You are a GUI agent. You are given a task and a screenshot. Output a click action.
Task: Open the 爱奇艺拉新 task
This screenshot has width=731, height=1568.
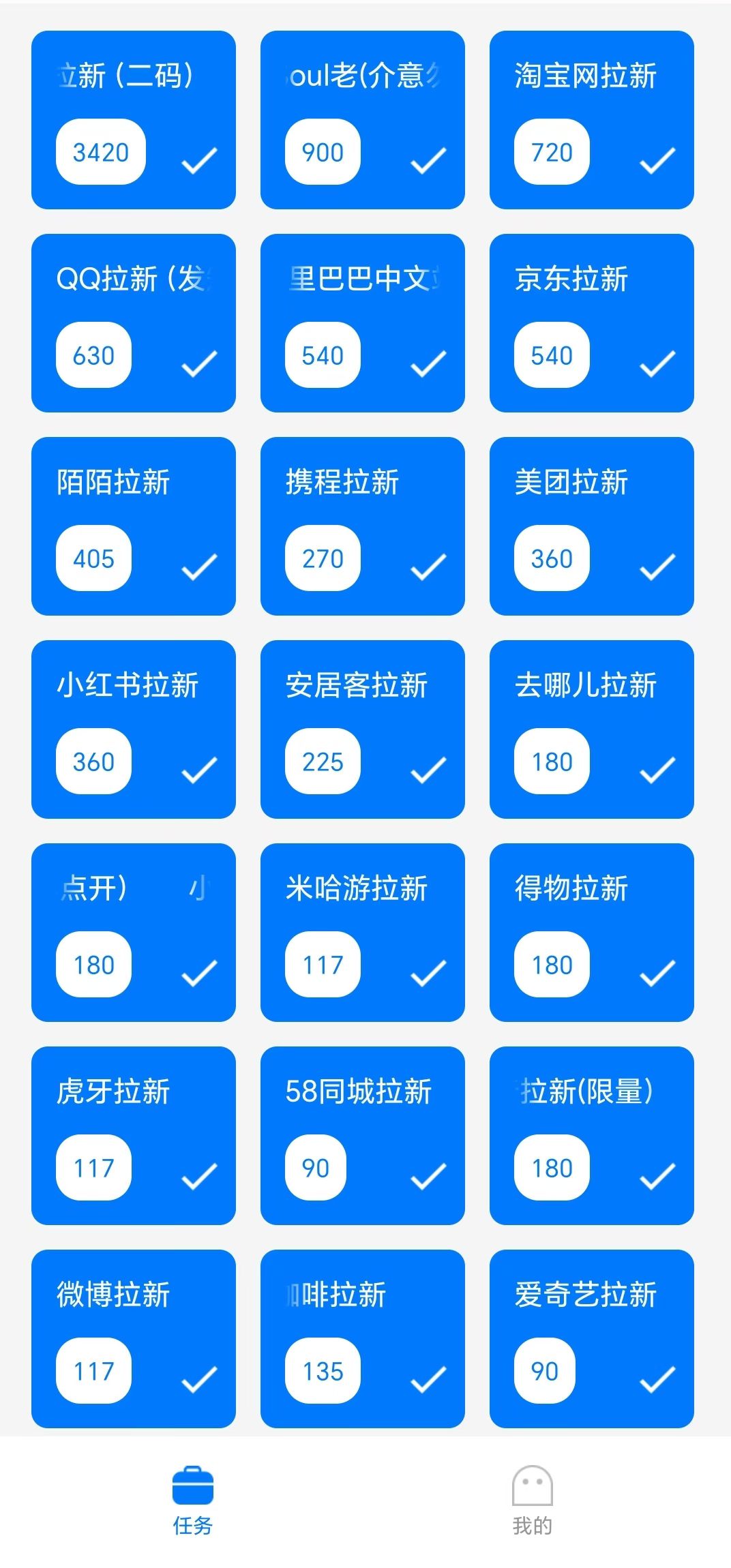click(591, 1338)
